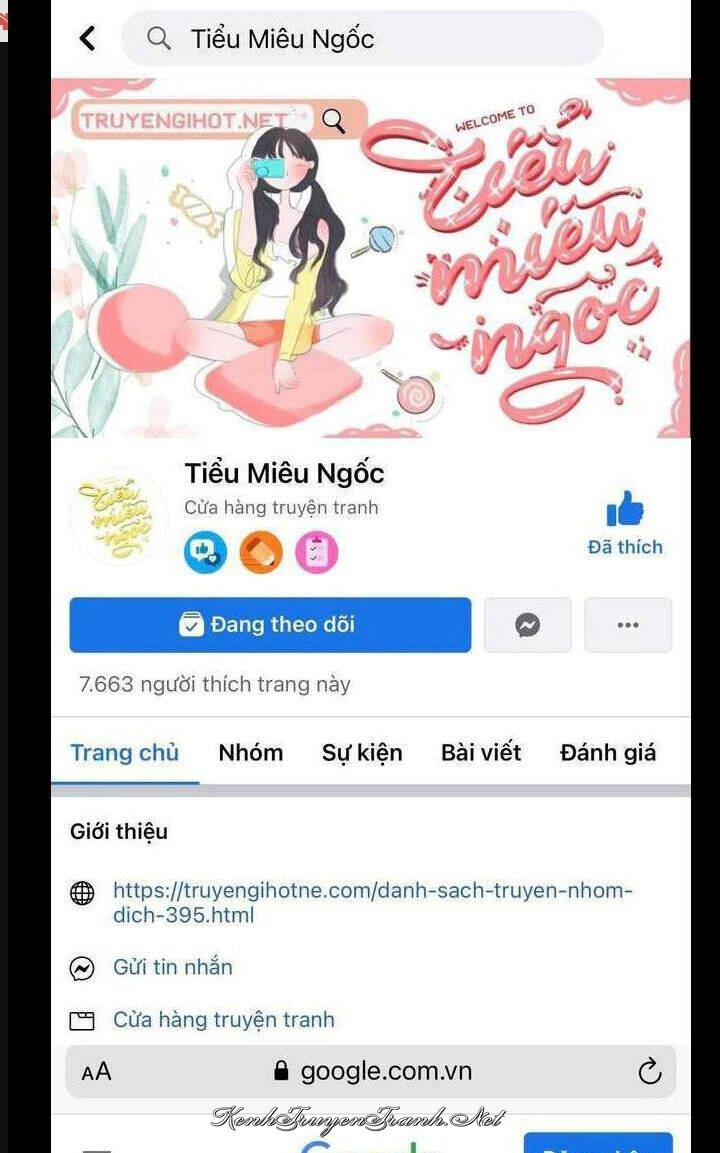
Task: Switch to the Bài viết tab
Action: tap(480, 752)
